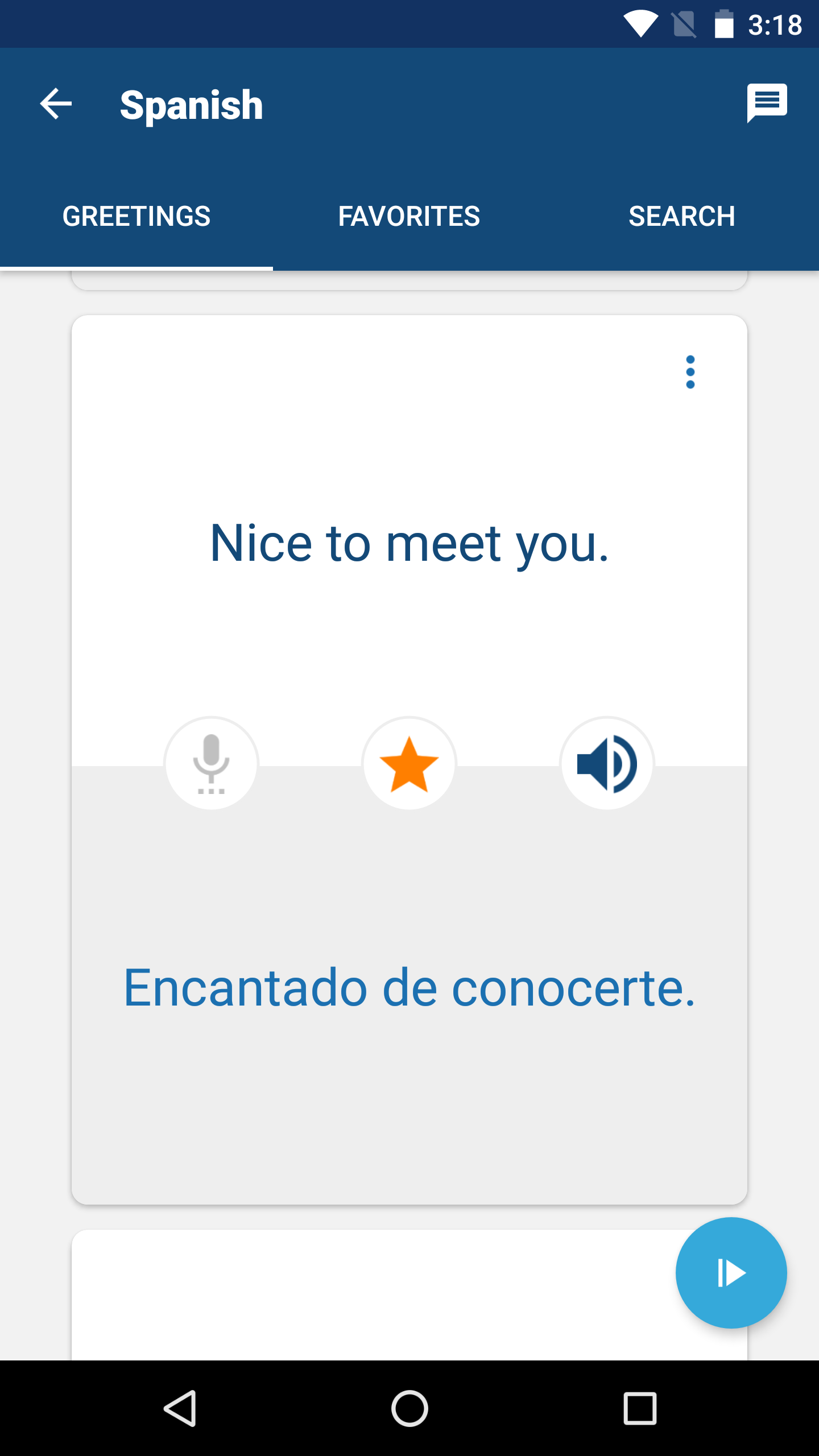Open overflow menu on "Nice to meet you" card
Viewport: 819px width, 1456px height.
690,373
